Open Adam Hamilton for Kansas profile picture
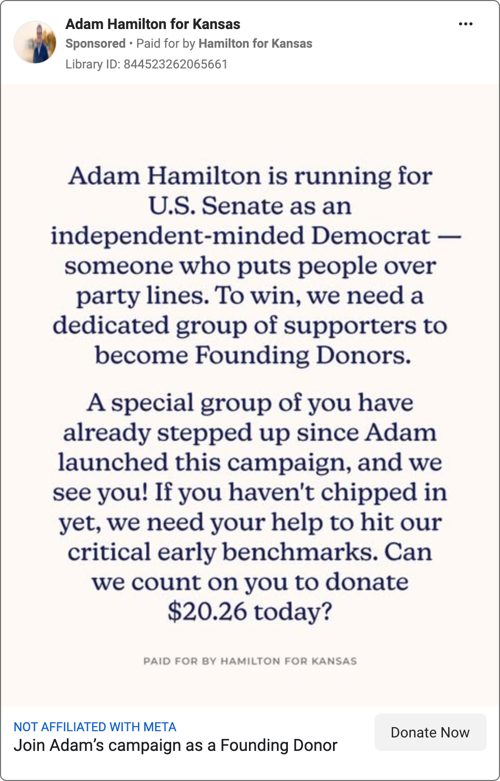 tap(35, 42)
